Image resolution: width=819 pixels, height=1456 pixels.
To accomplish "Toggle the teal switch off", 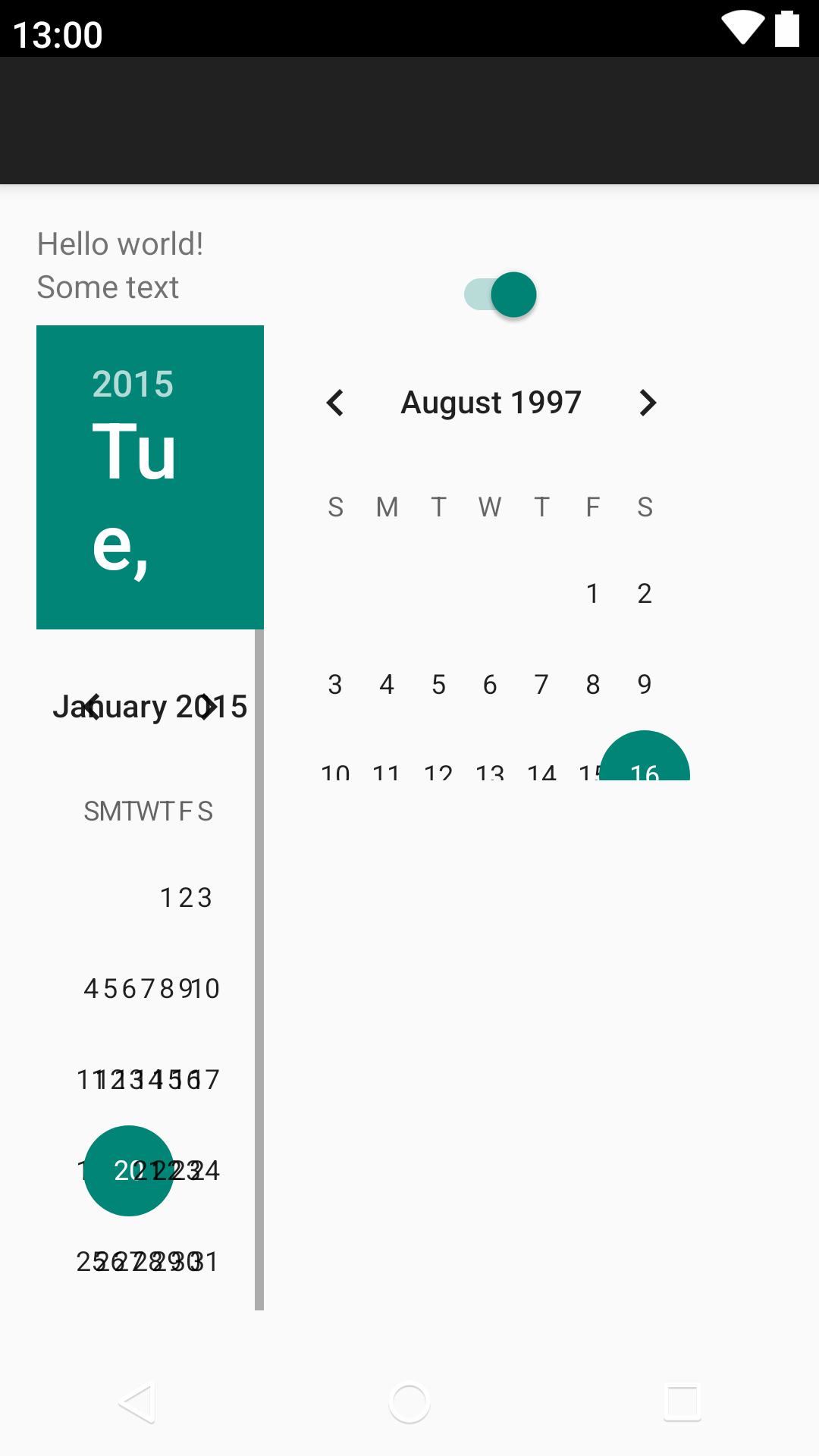I will point(500,294).
